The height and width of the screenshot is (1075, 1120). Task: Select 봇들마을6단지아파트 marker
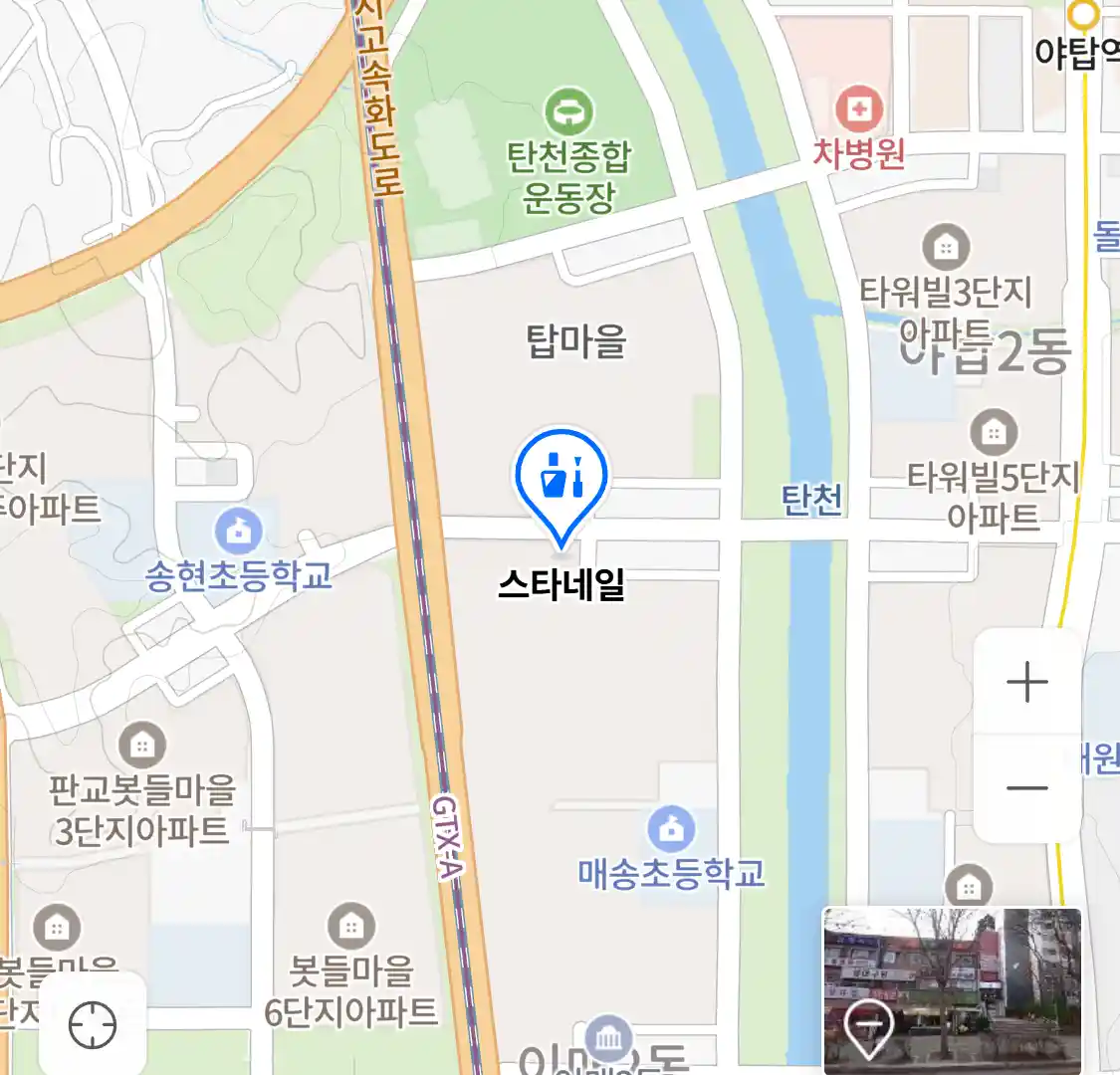pos(350,926)
